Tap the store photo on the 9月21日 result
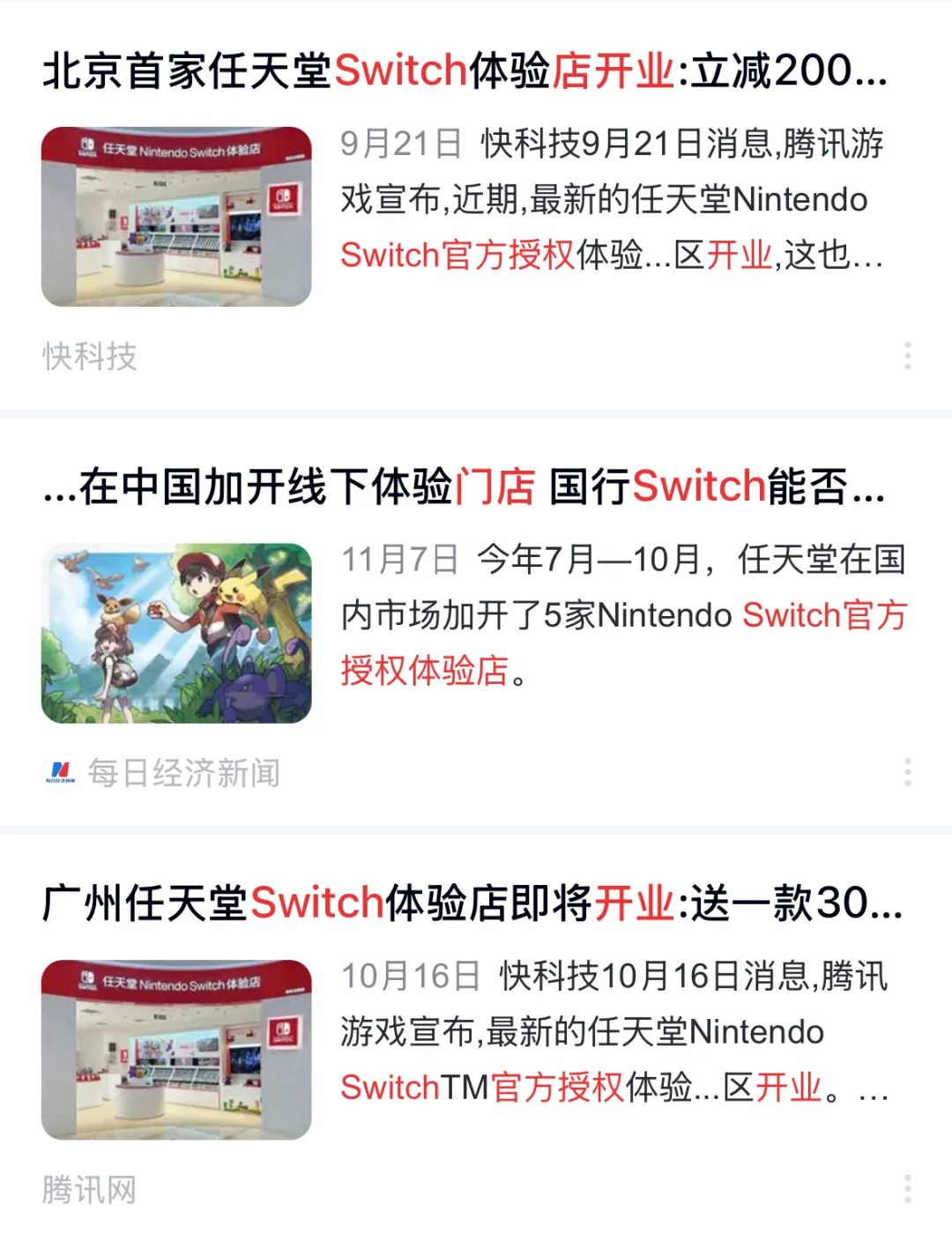 point(176,217)
